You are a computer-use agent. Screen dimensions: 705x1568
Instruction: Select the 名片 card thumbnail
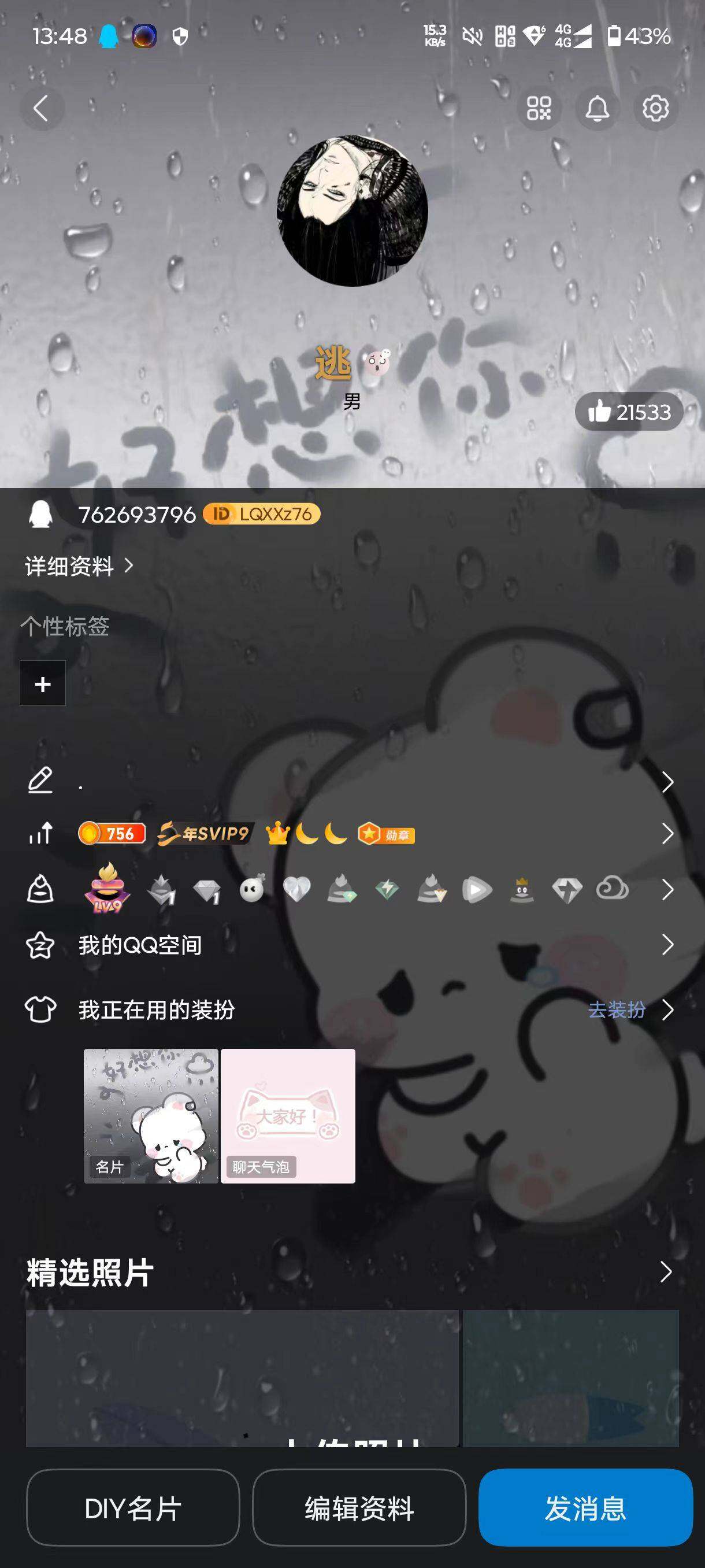click(150, 1116)
